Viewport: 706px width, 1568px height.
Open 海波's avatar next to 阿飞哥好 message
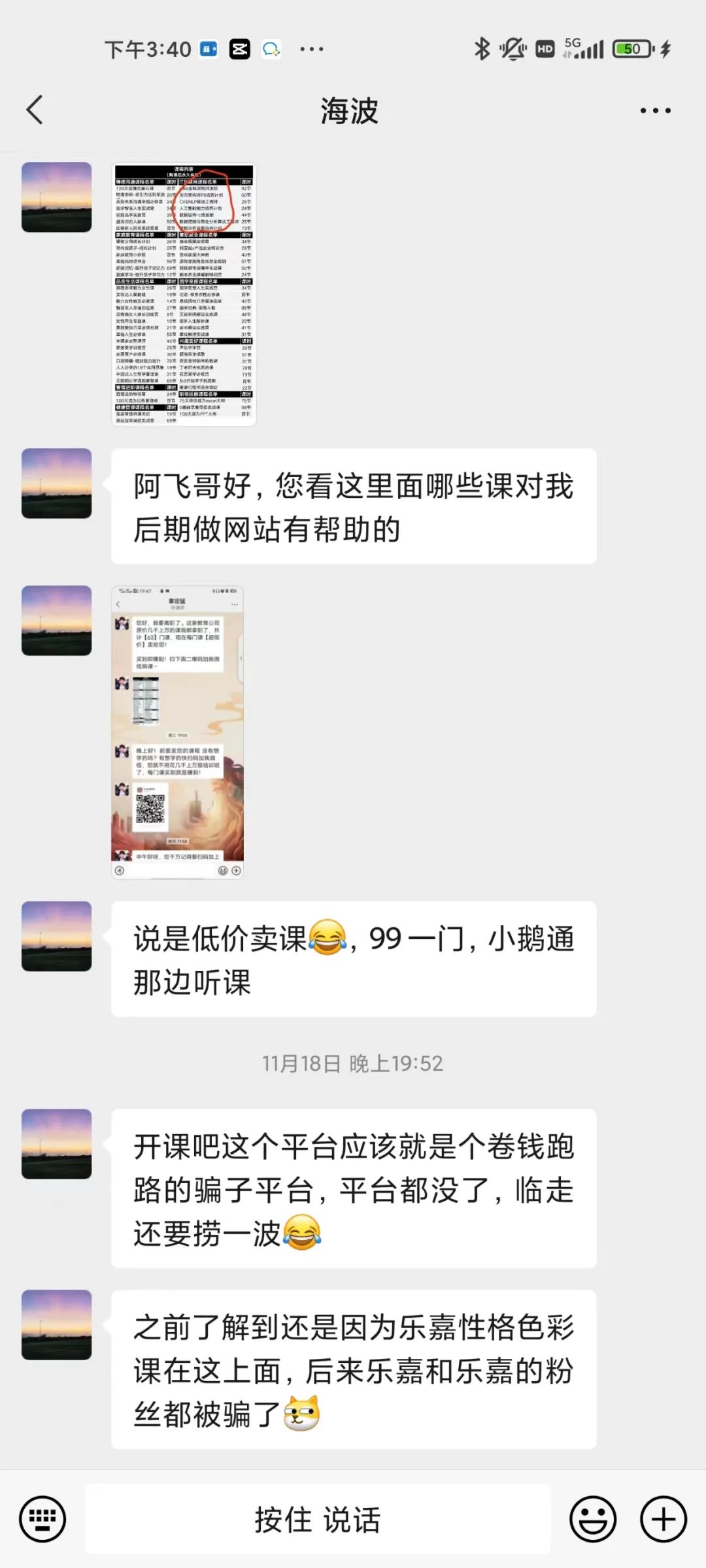tap(57, 483)
